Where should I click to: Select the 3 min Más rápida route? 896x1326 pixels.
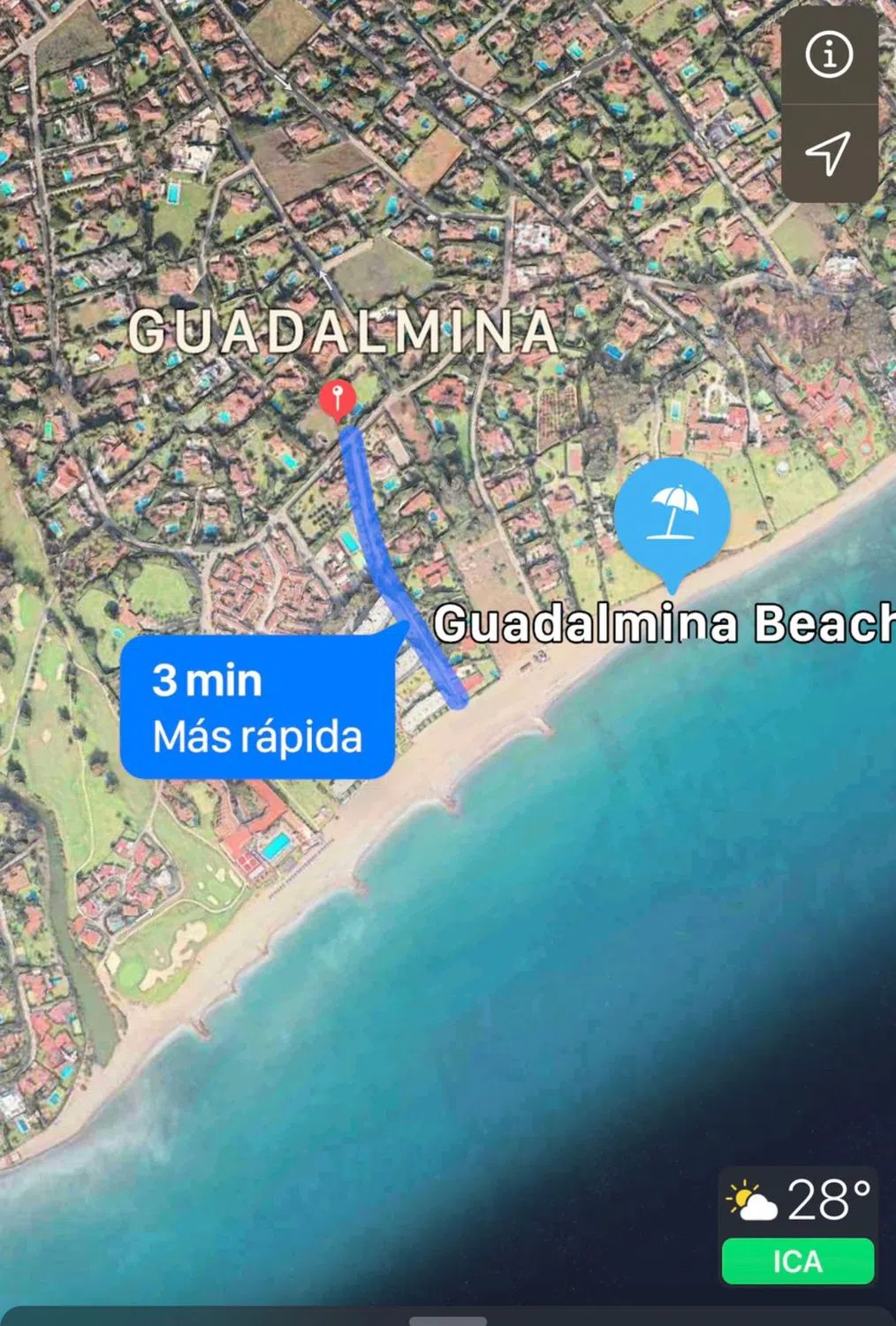[257, 707]
